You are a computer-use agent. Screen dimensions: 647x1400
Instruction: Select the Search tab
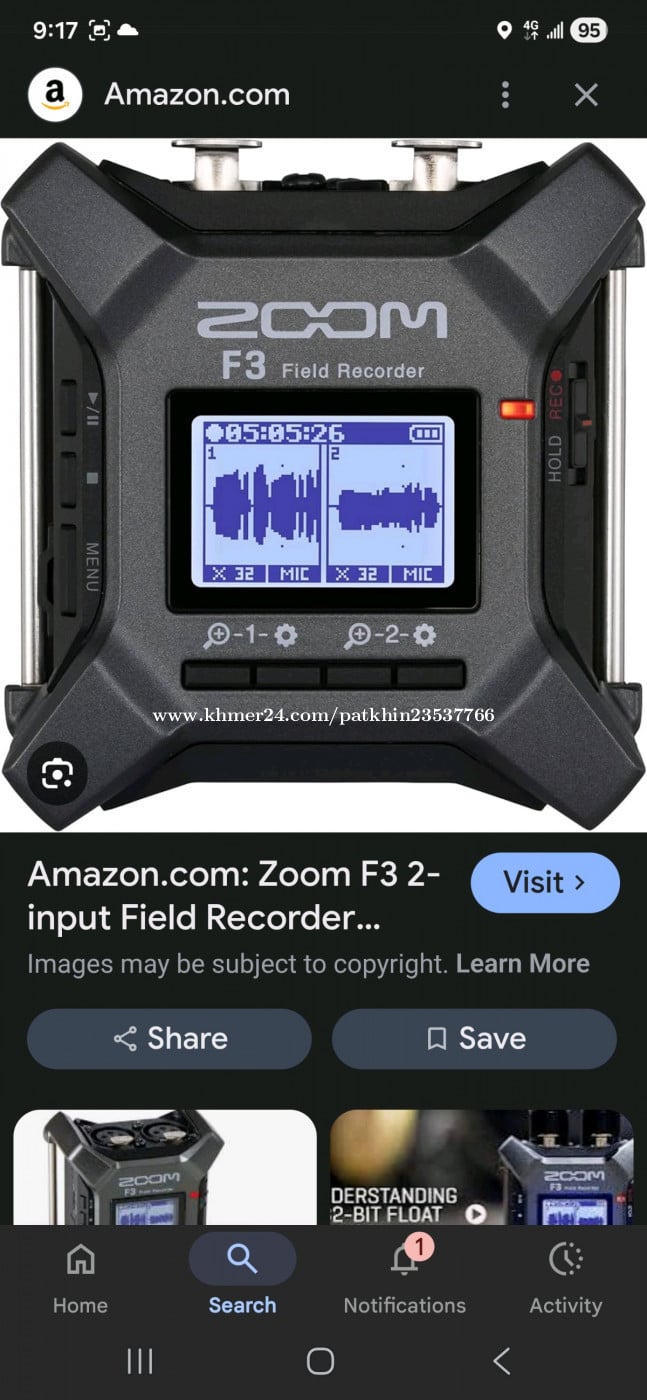pyautogui.click(x=242, y=1275)
